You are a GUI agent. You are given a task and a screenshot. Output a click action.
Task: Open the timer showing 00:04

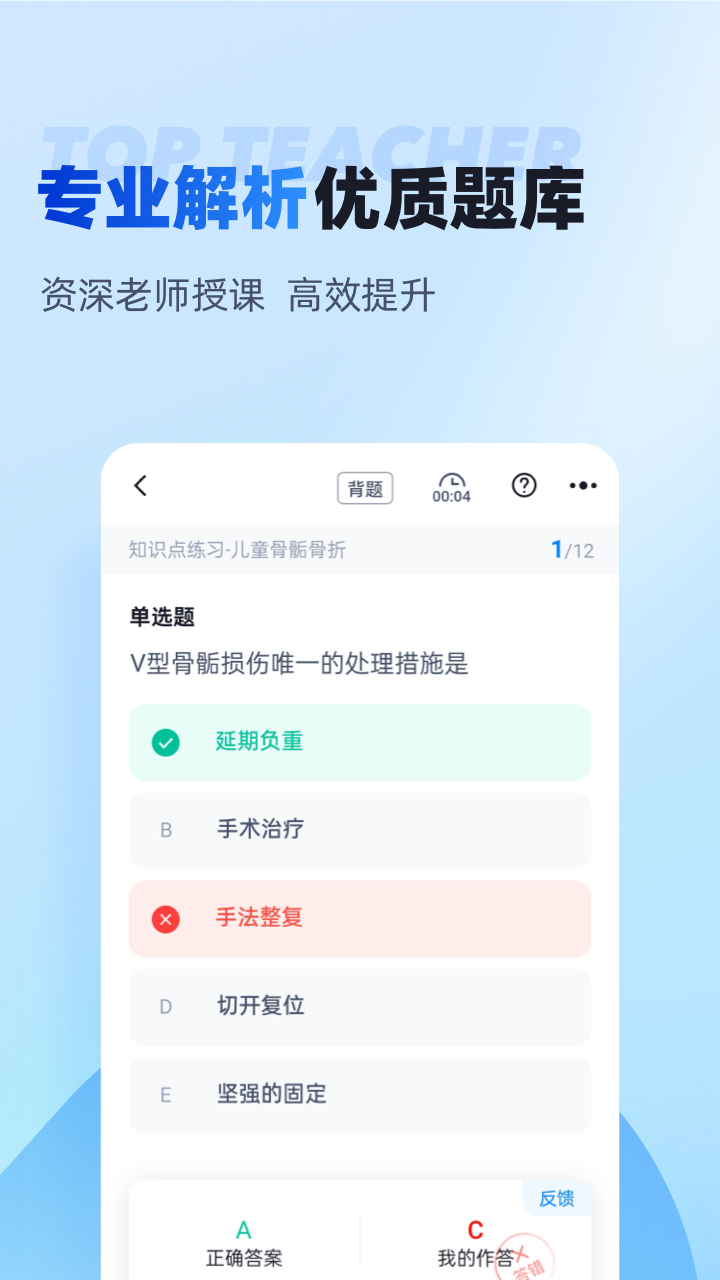pyautogui.click(x=452, y=488)
